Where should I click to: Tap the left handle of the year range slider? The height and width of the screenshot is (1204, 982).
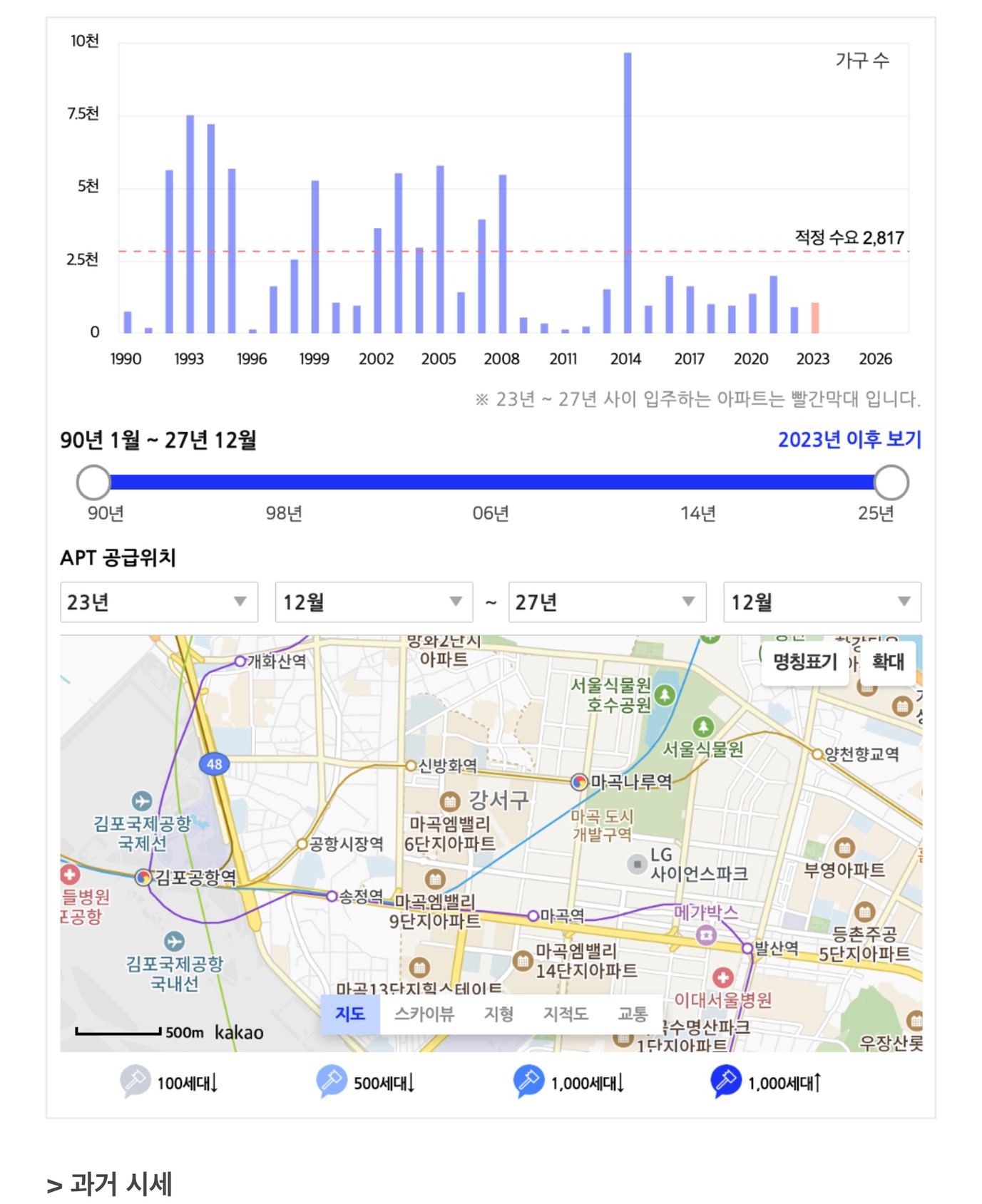coord(93,483)
